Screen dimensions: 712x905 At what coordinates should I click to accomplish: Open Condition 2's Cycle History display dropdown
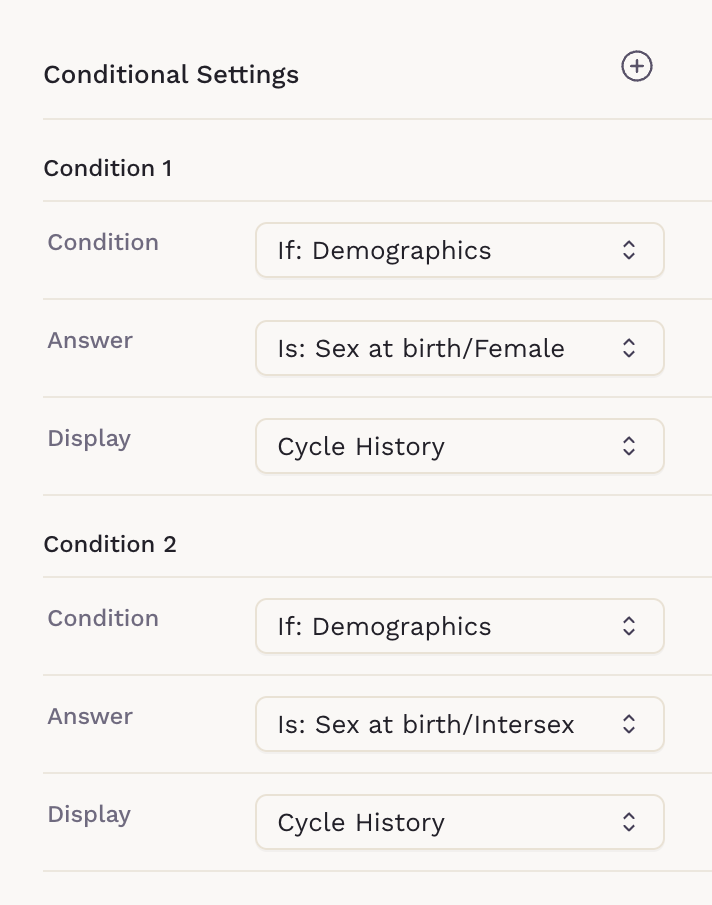[460, 822]
